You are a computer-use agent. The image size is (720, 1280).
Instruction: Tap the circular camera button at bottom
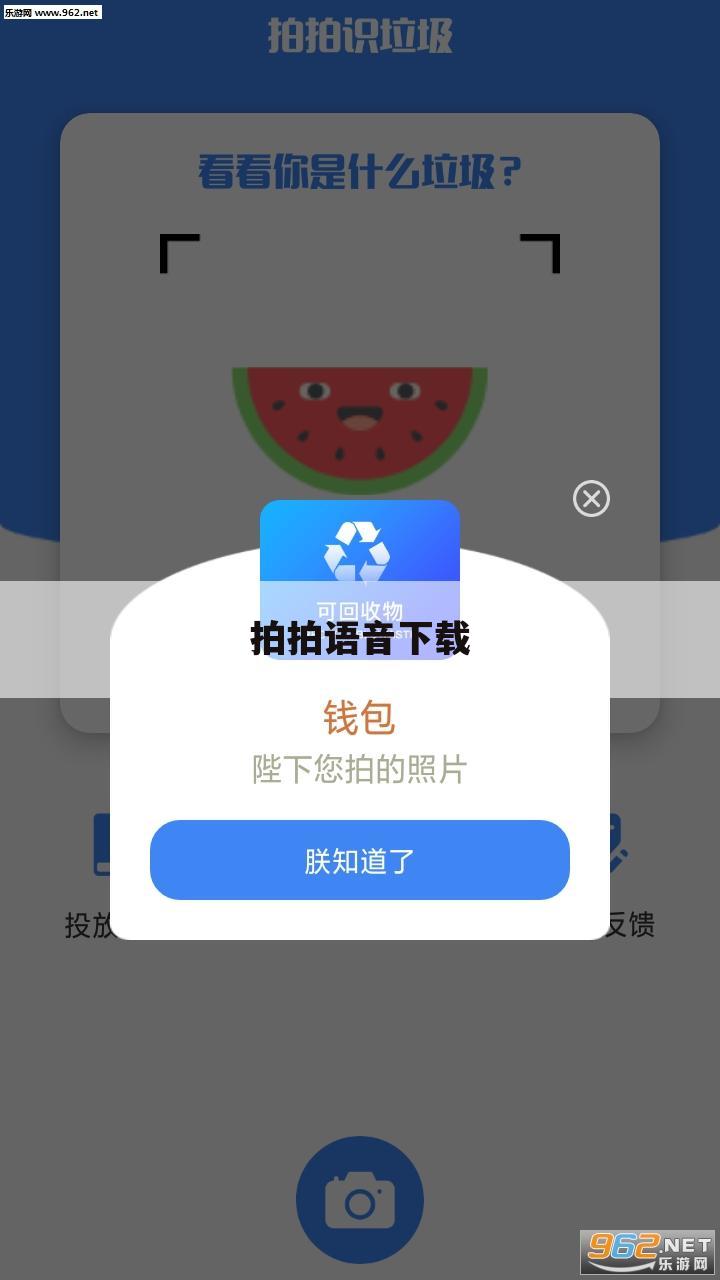tap(360, 1197)
